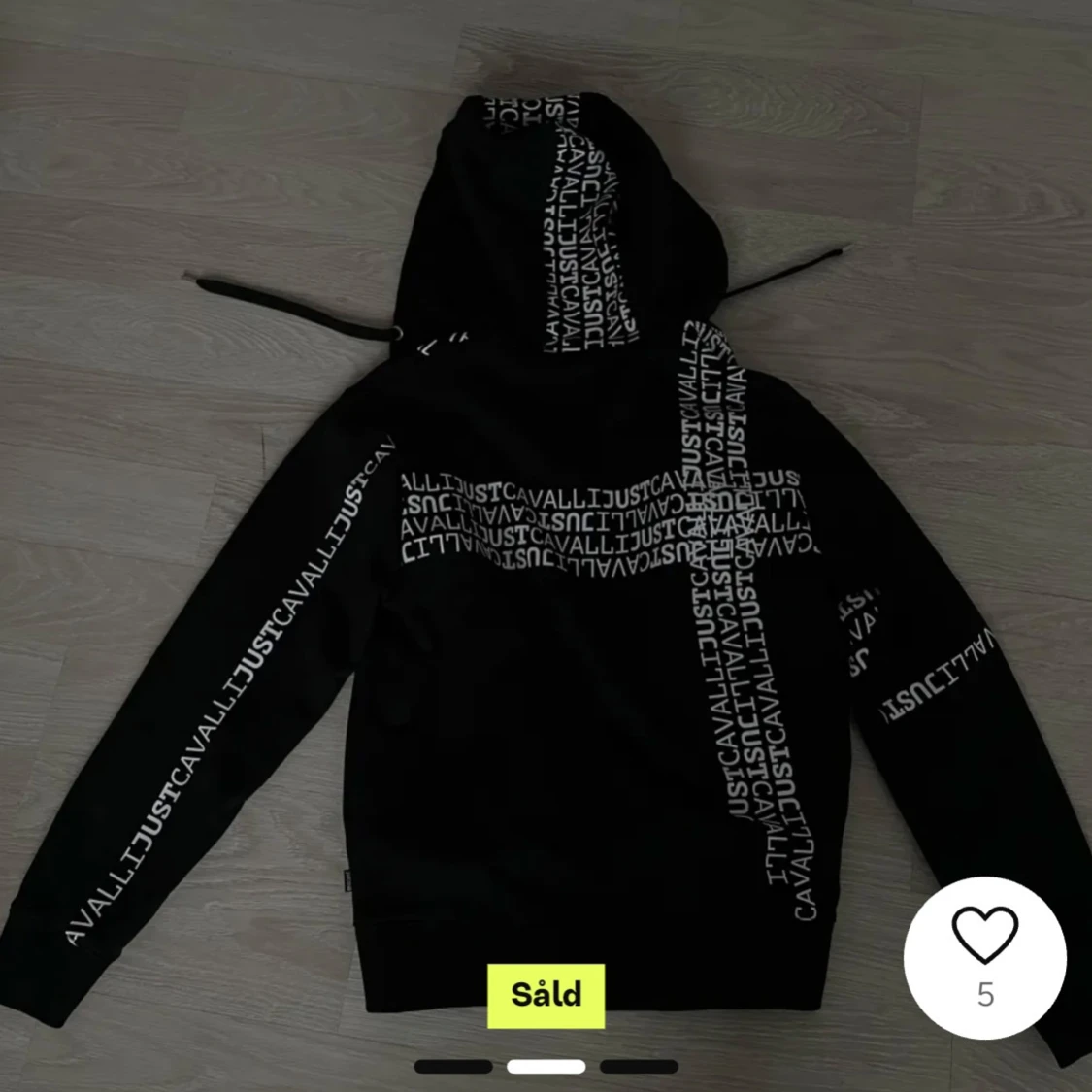Jump to the third photo indicator
Image resolution: width=1092 pixels, height=1092 pixels.
tap(638, 1066)
